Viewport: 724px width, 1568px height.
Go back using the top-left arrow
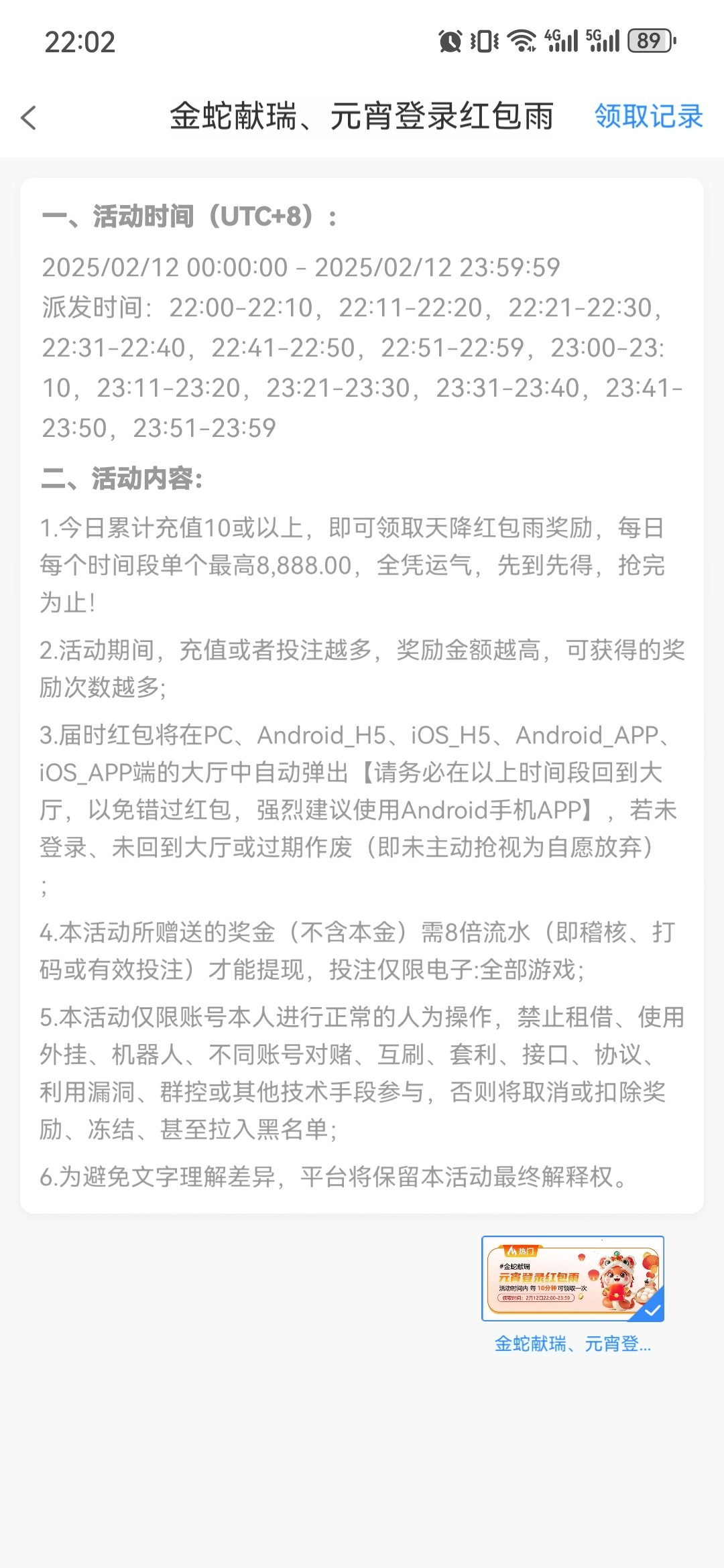(x=28, y=118)
